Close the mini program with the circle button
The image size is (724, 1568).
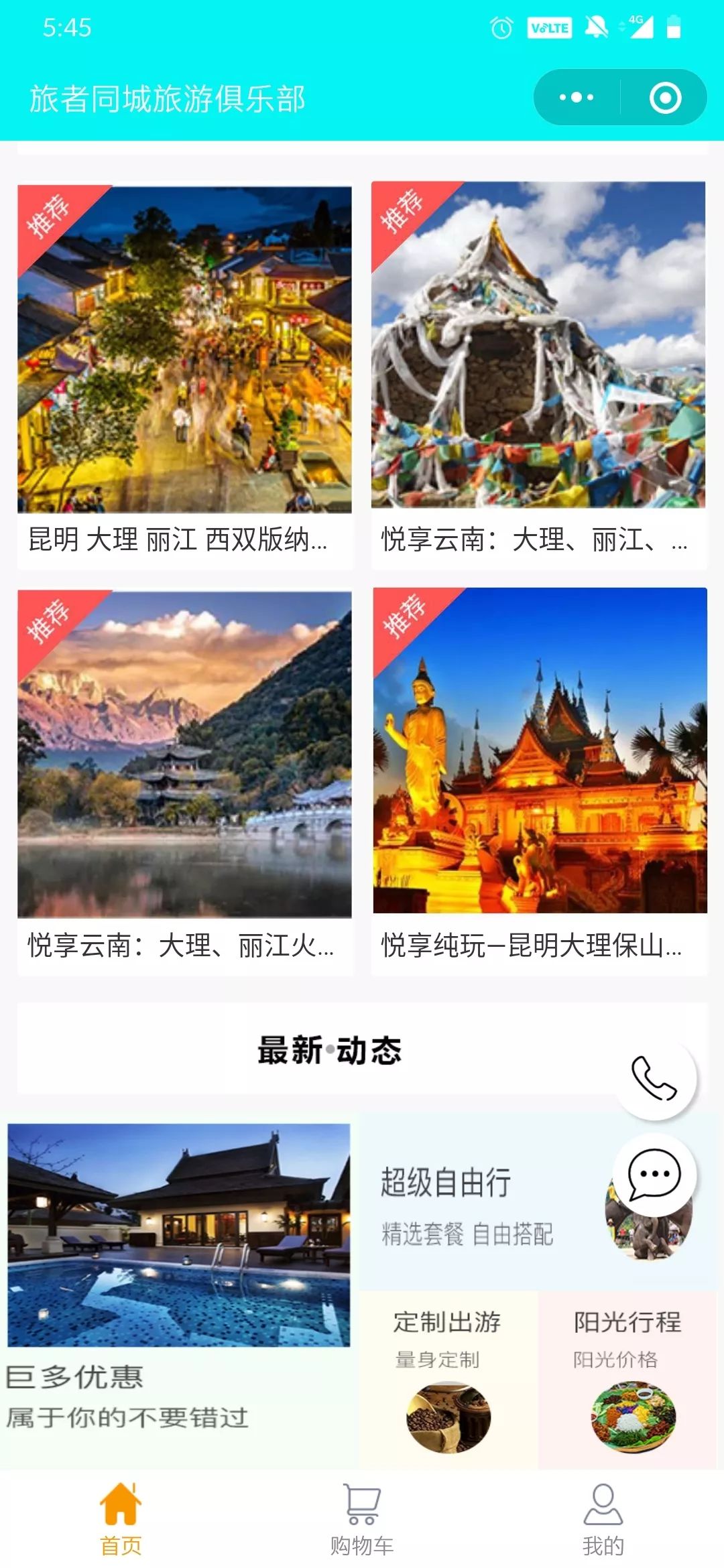(665, 98)
